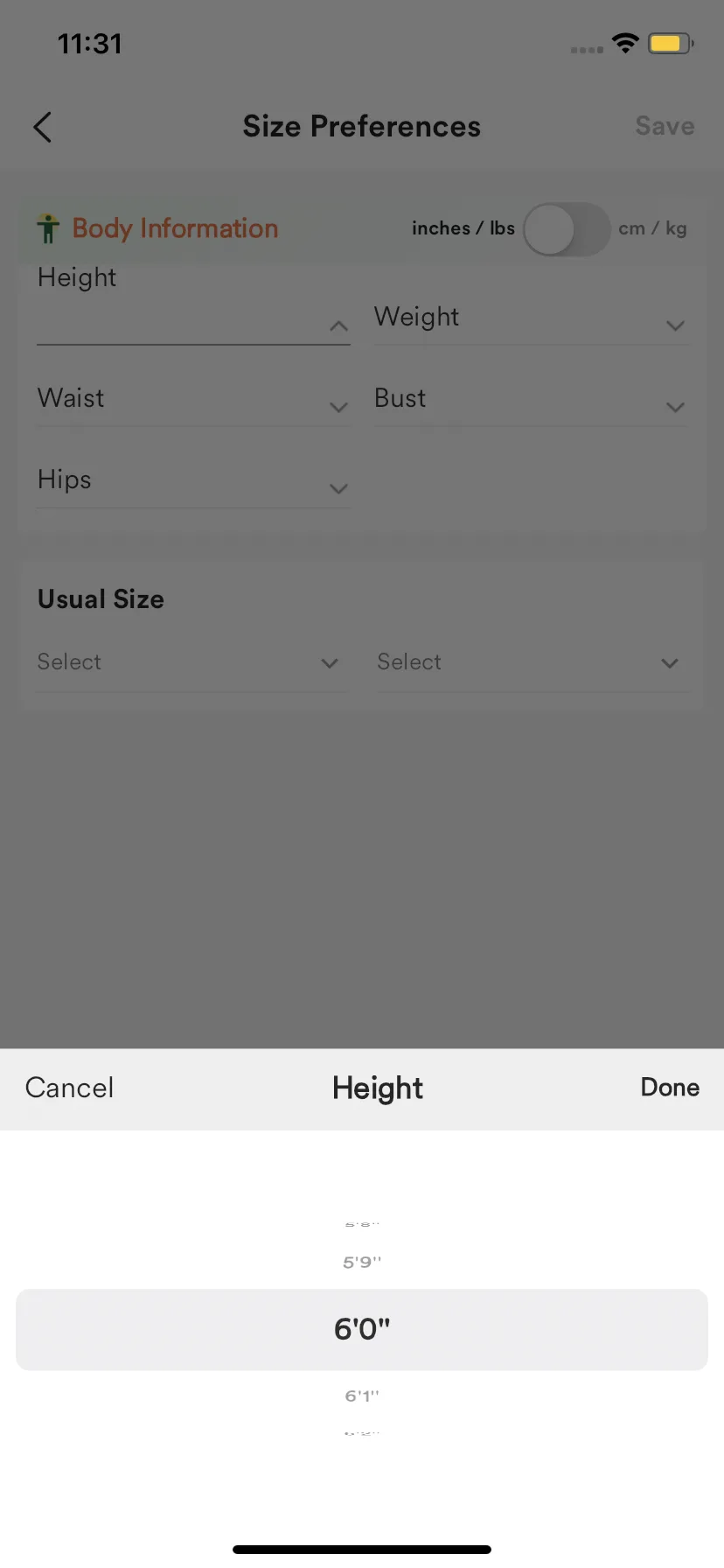The width and height of the screenshot is (724, 1568).
Task: Open the Hips dropdown
Action: (193, 481)
